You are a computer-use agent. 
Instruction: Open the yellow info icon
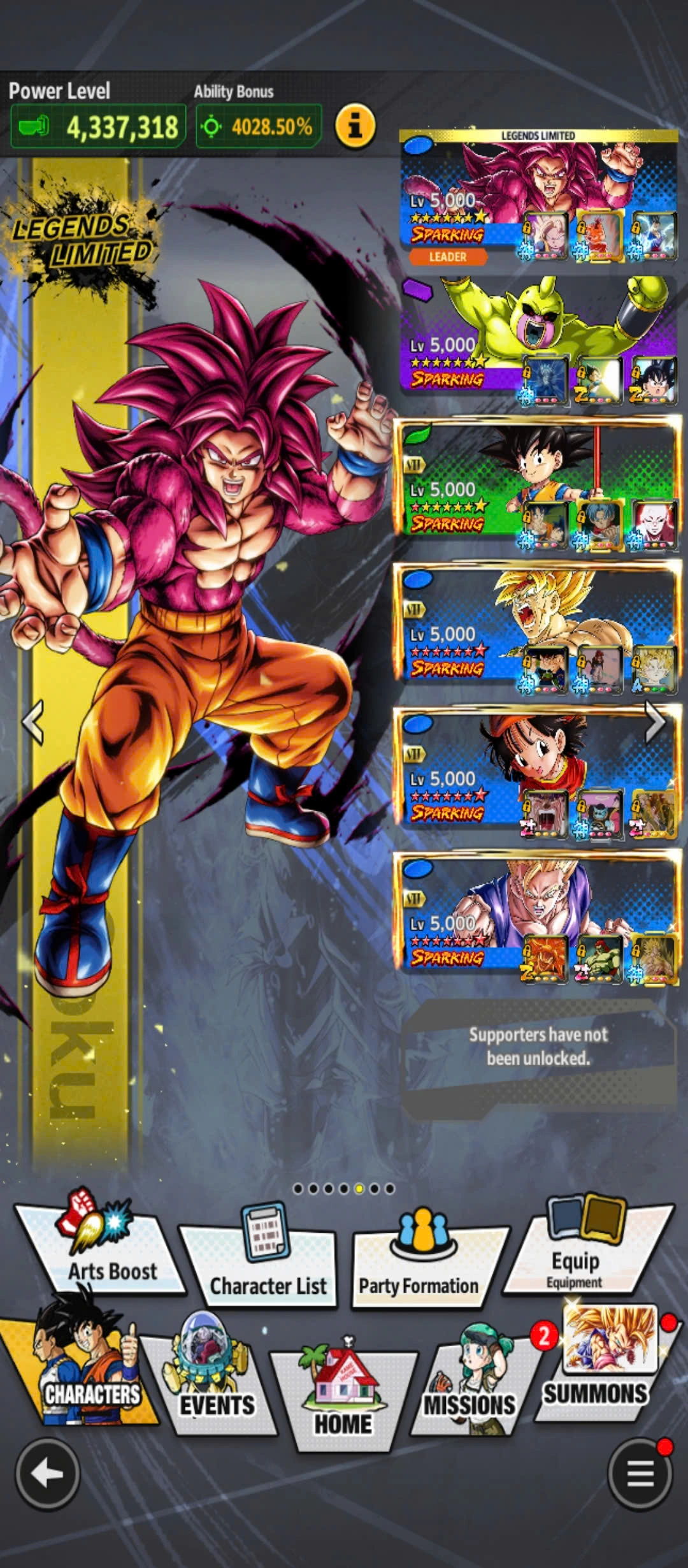pyautogui.click(x=355, y=126)
